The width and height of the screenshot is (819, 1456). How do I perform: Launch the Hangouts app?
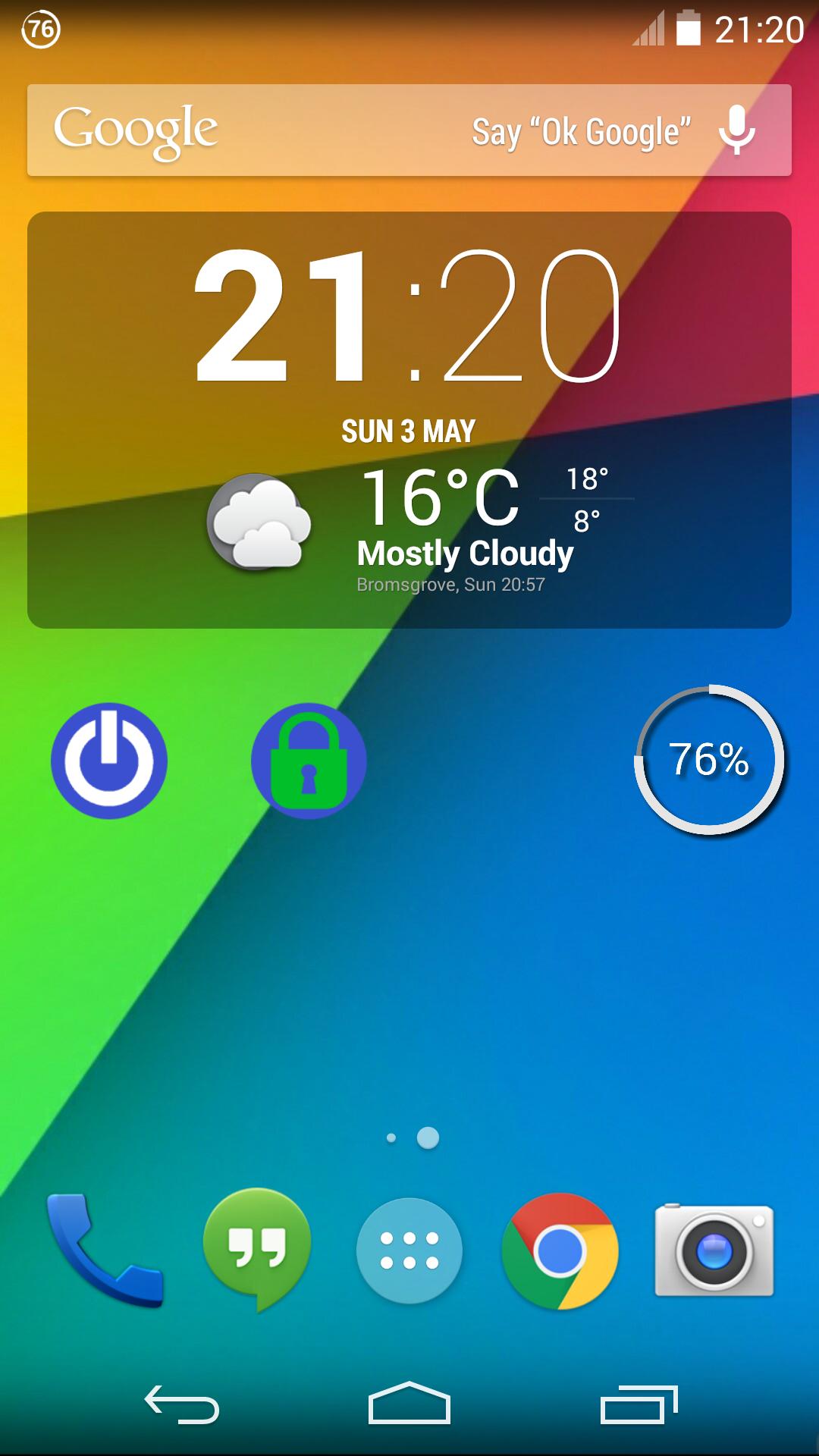pos(257,1247)
